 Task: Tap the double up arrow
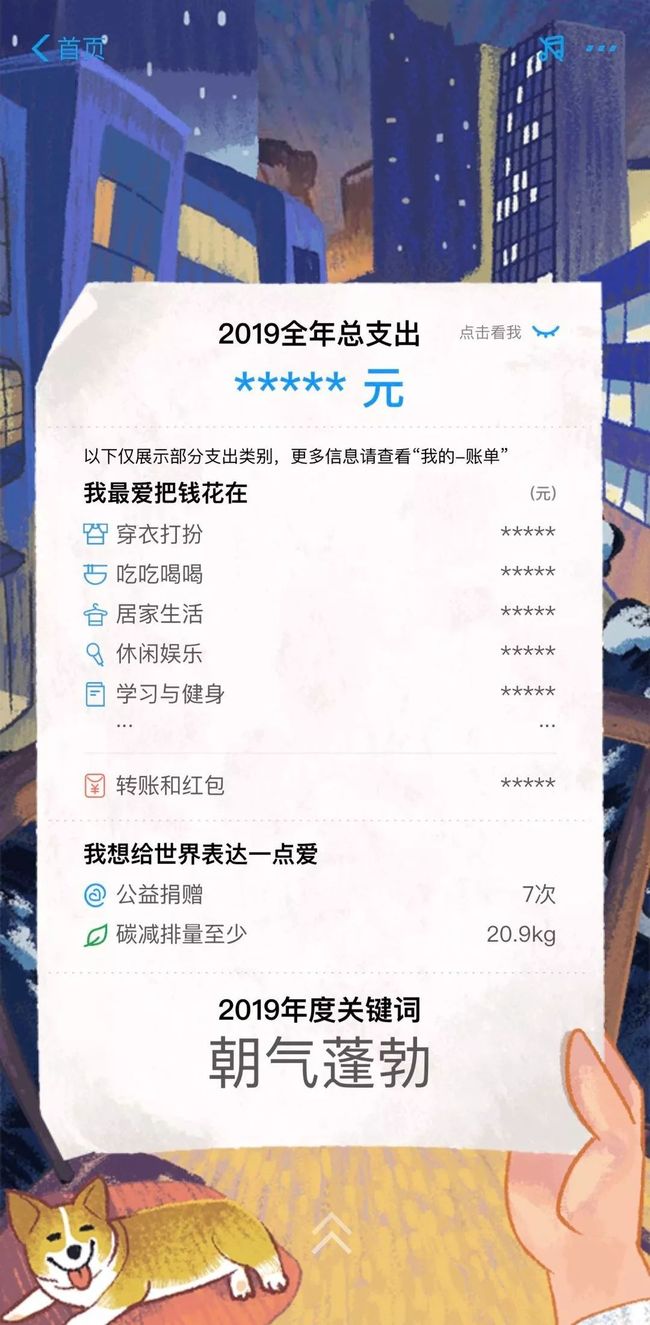[x=331, y=1232]
